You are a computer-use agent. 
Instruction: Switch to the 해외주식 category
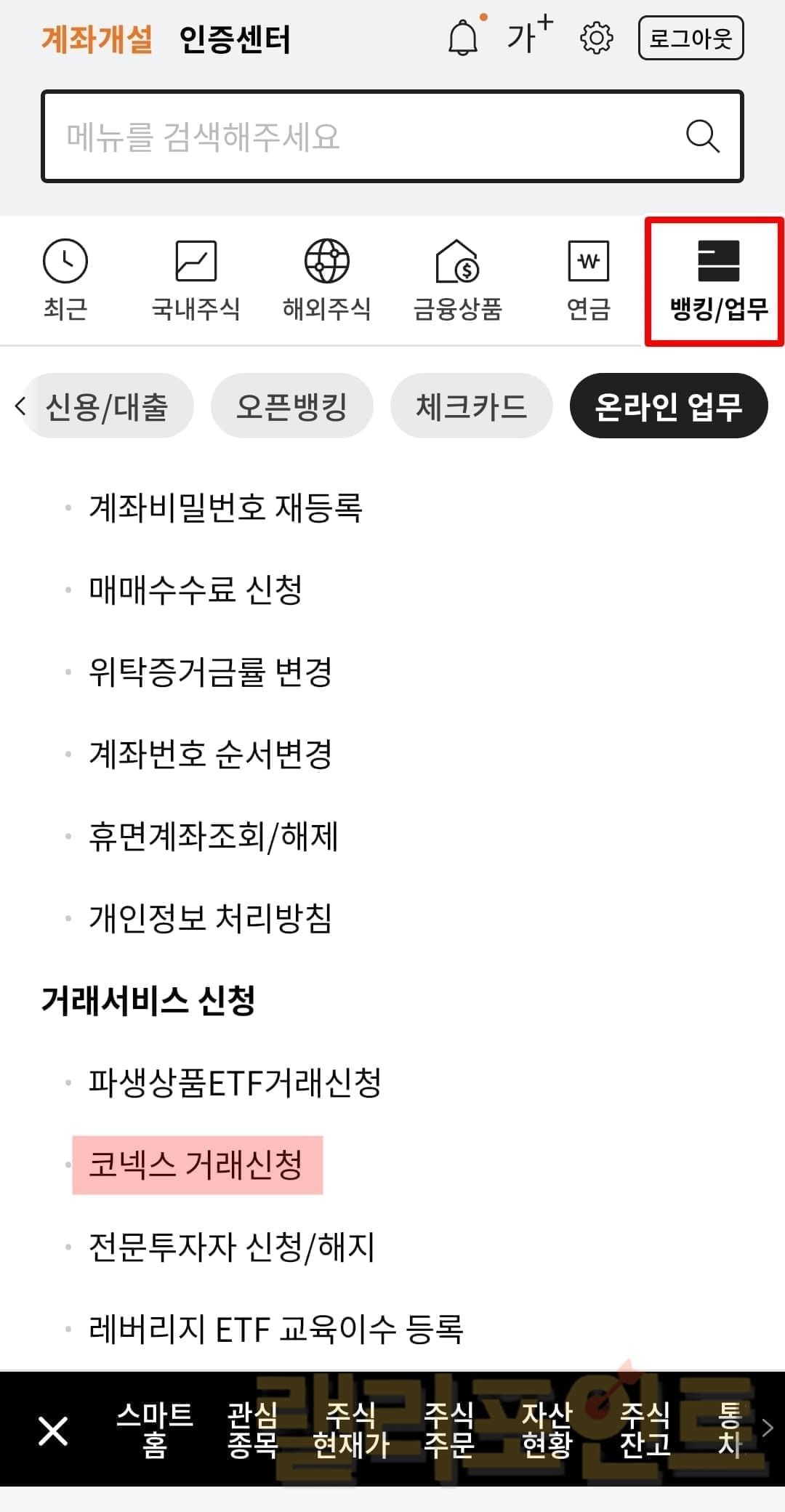pyautogui.click(x=326, y=280)
